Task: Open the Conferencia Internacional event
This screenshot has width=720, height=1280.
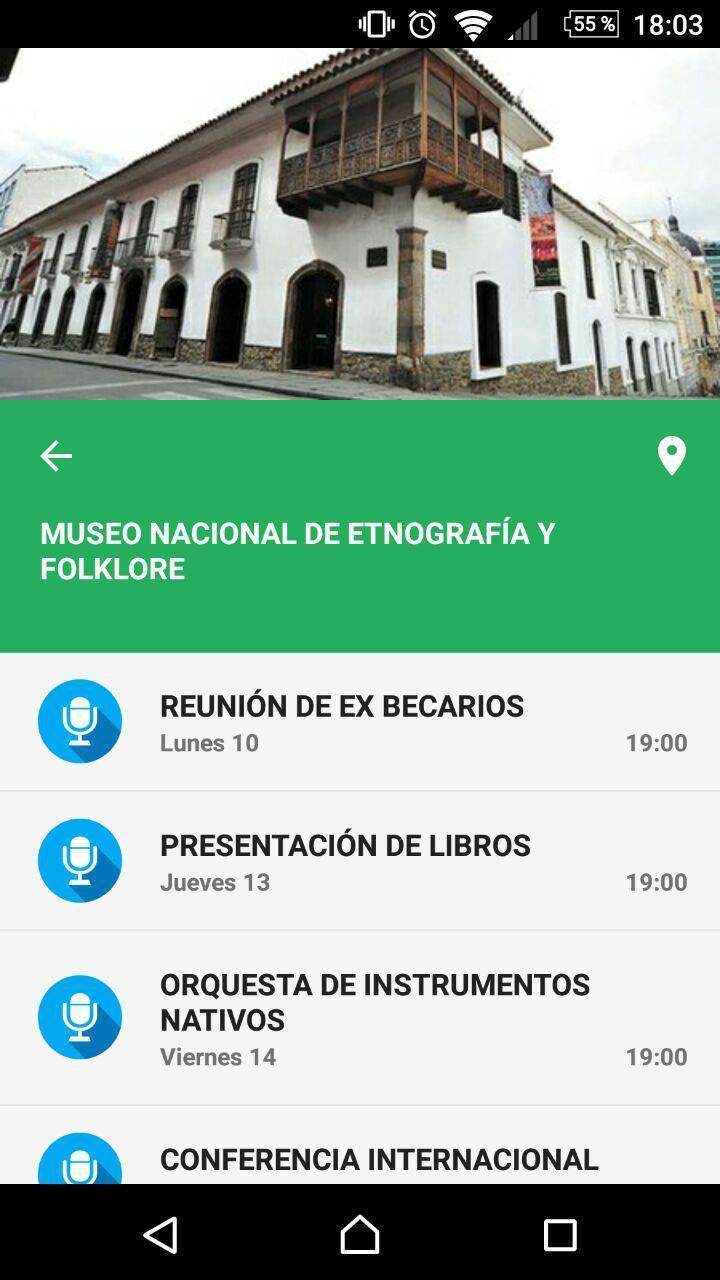Action: pos(379,1159)
